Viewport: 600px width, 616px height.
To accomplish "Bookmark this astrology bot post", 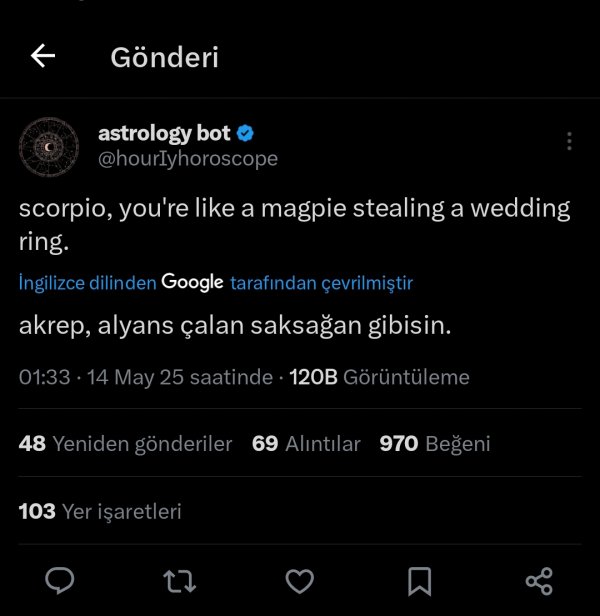I will [x=420, y=580].
